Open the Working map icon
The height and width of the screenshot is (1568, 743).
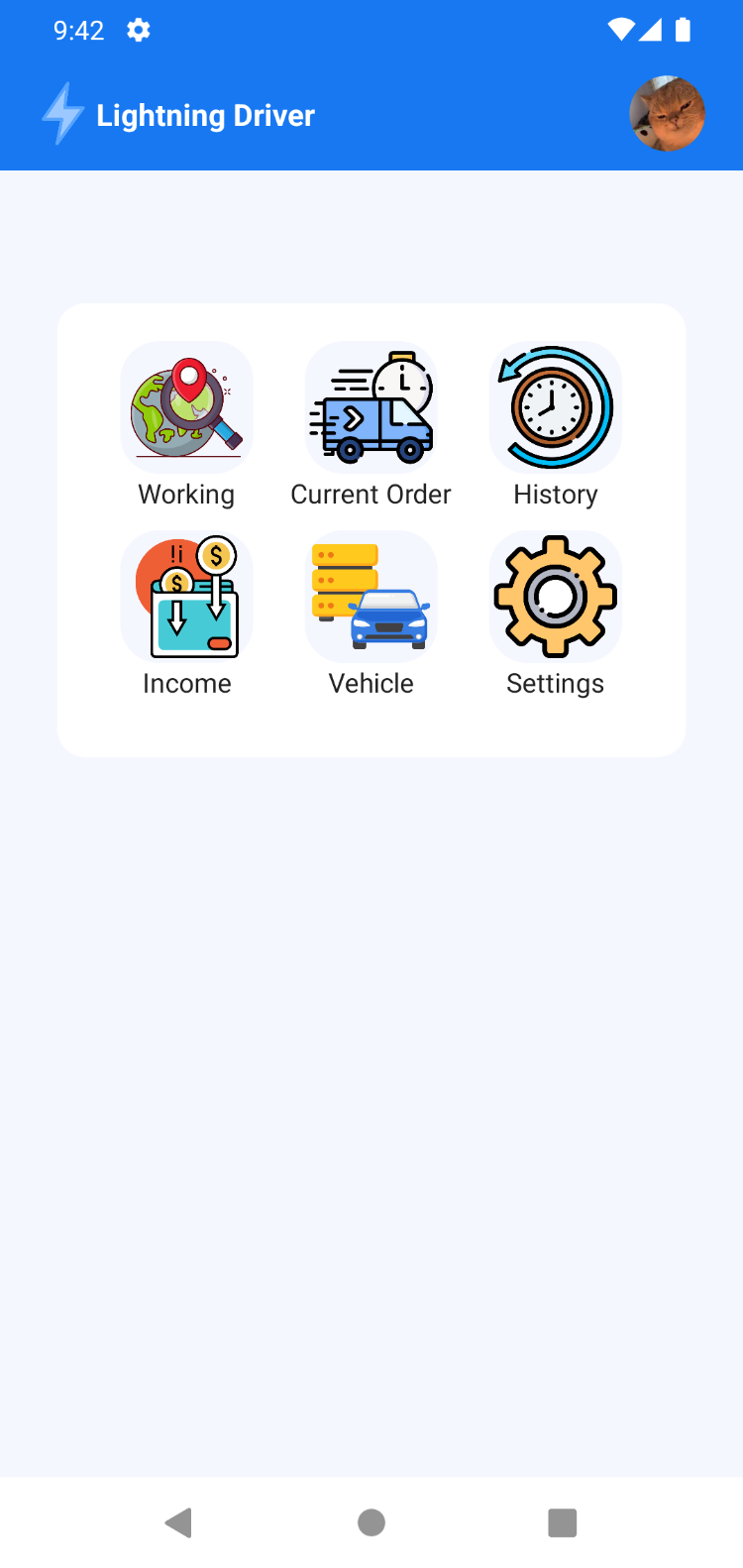coord(185,406)
